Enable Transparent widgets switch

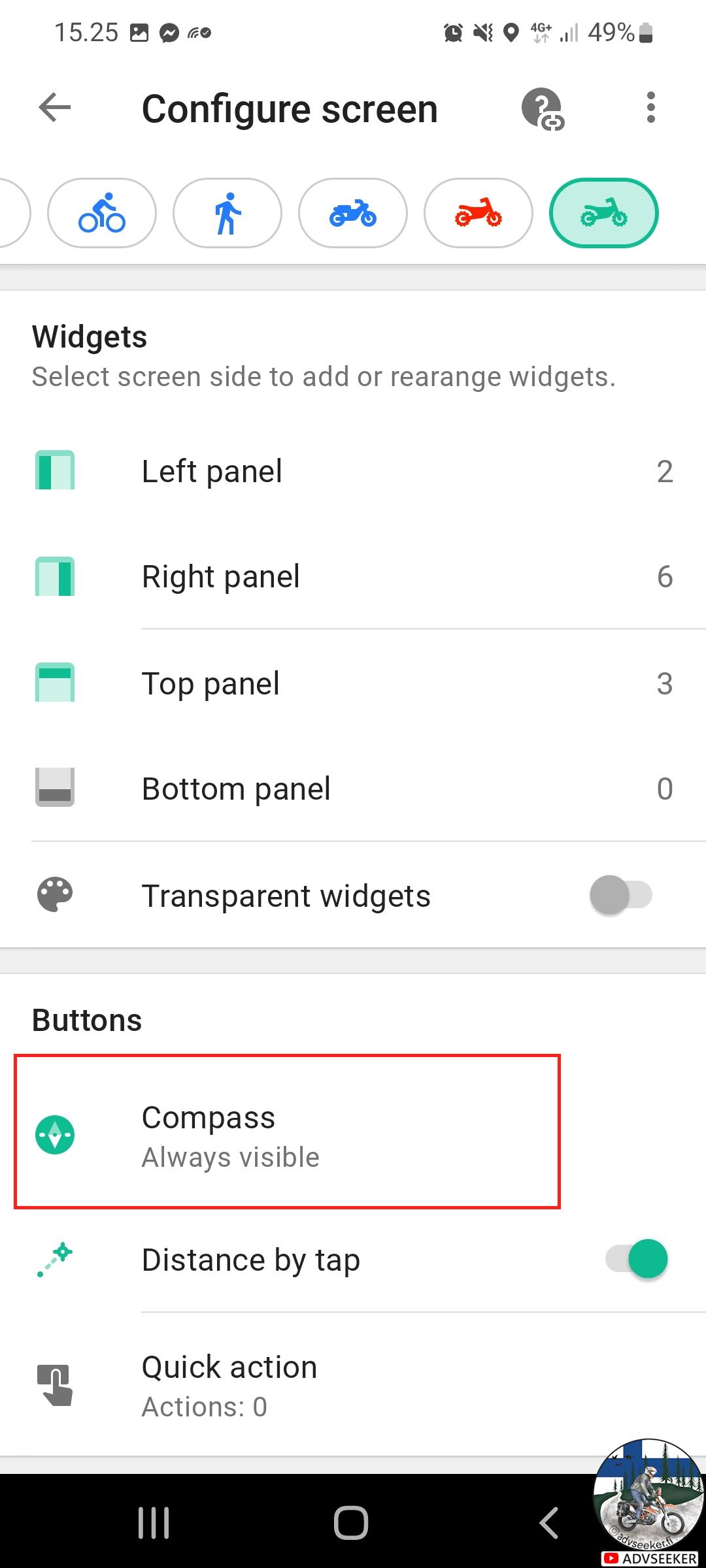[x=621, y=895]
